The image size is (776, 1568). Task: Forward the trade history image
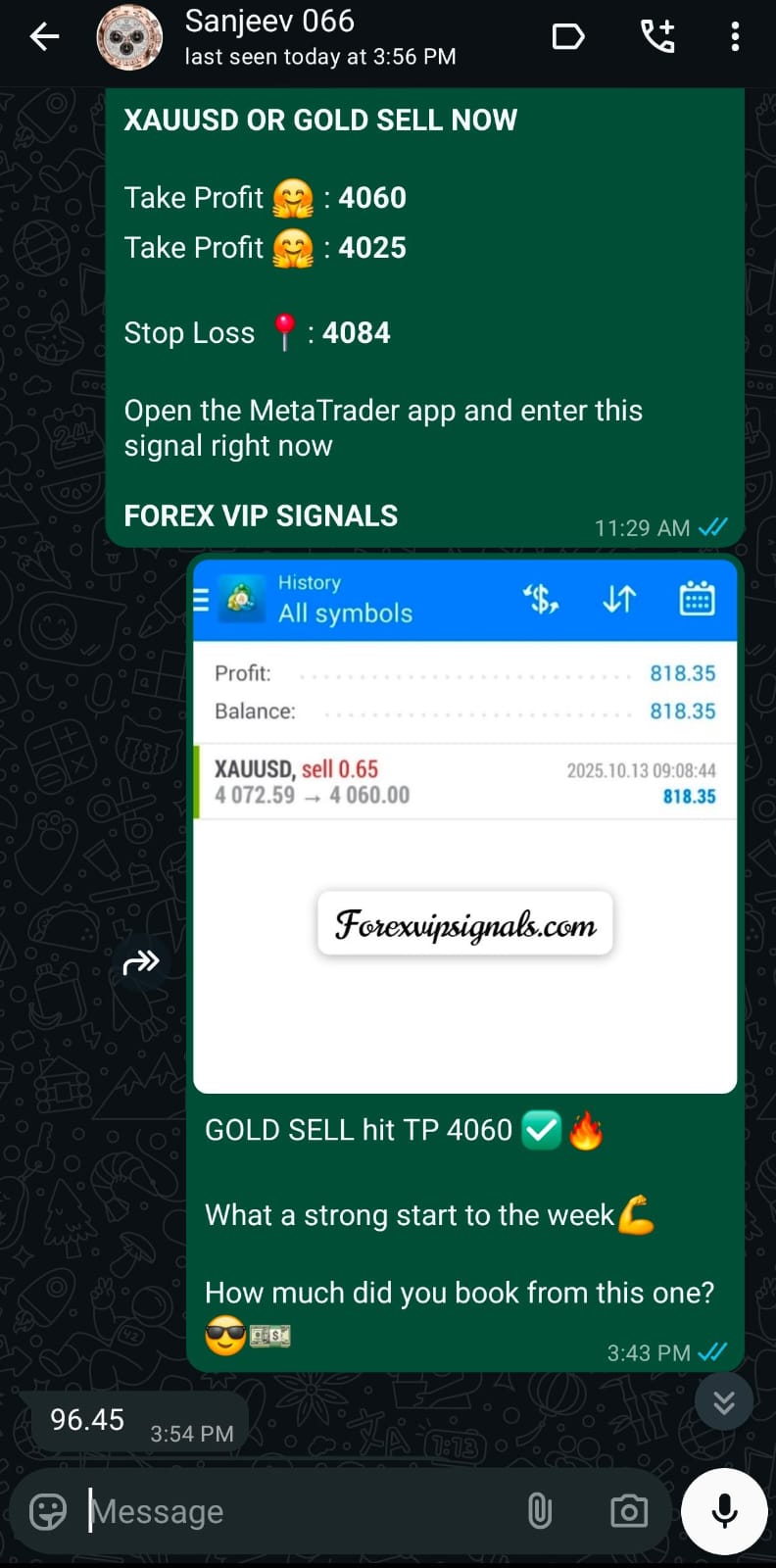click(x=141, y=962)
